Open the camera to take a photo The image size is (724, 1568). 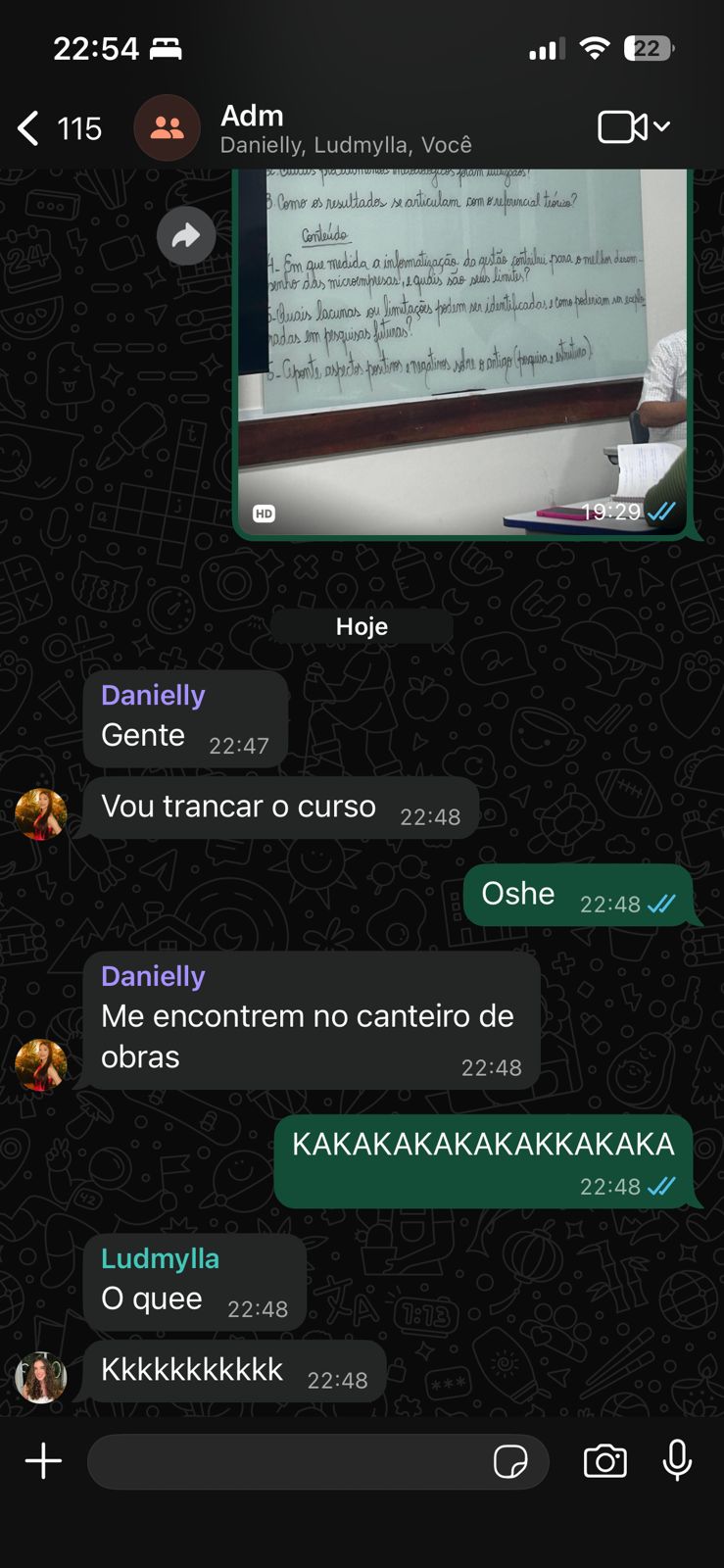coord(604,1461)
